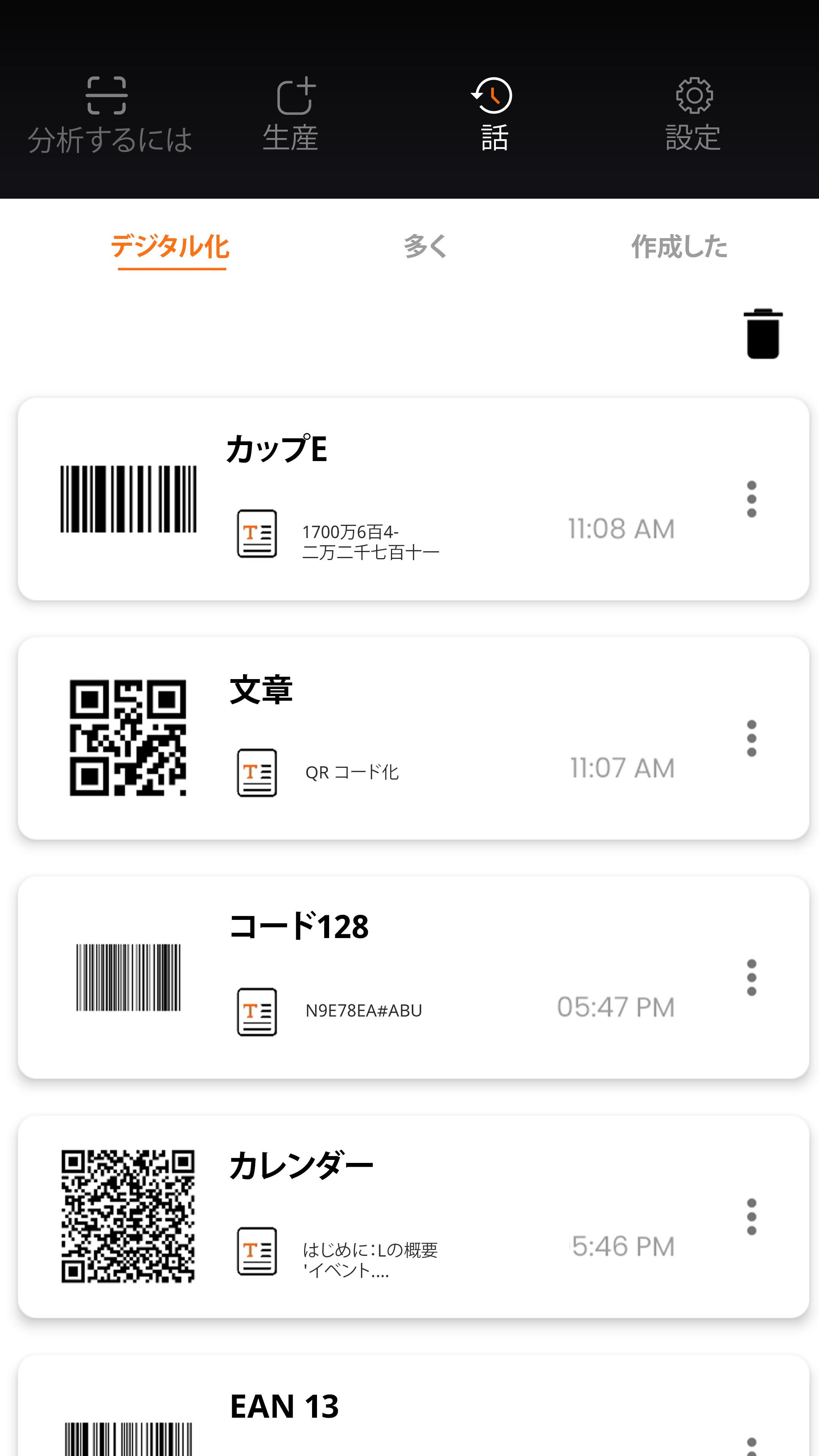
Task: Open more options for コード128
Action: click(751, 977)
